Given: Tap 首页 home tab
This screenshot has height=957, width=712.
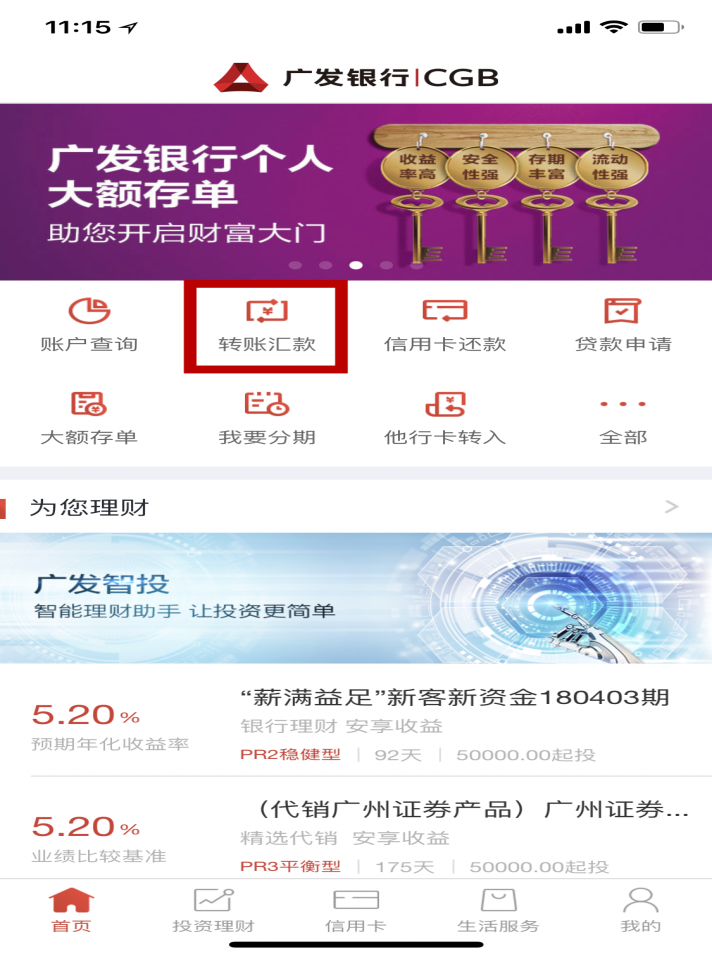Looking at the screenshot, I should pyautogui.click(x=71, y=910).
